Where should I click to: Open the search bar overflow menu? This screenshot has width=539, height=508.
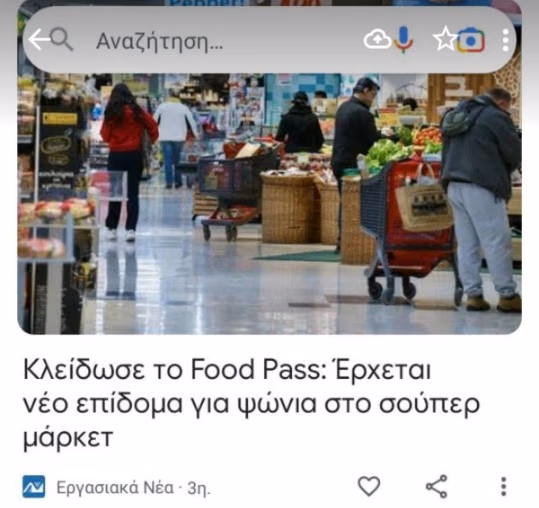pos(505,40)
